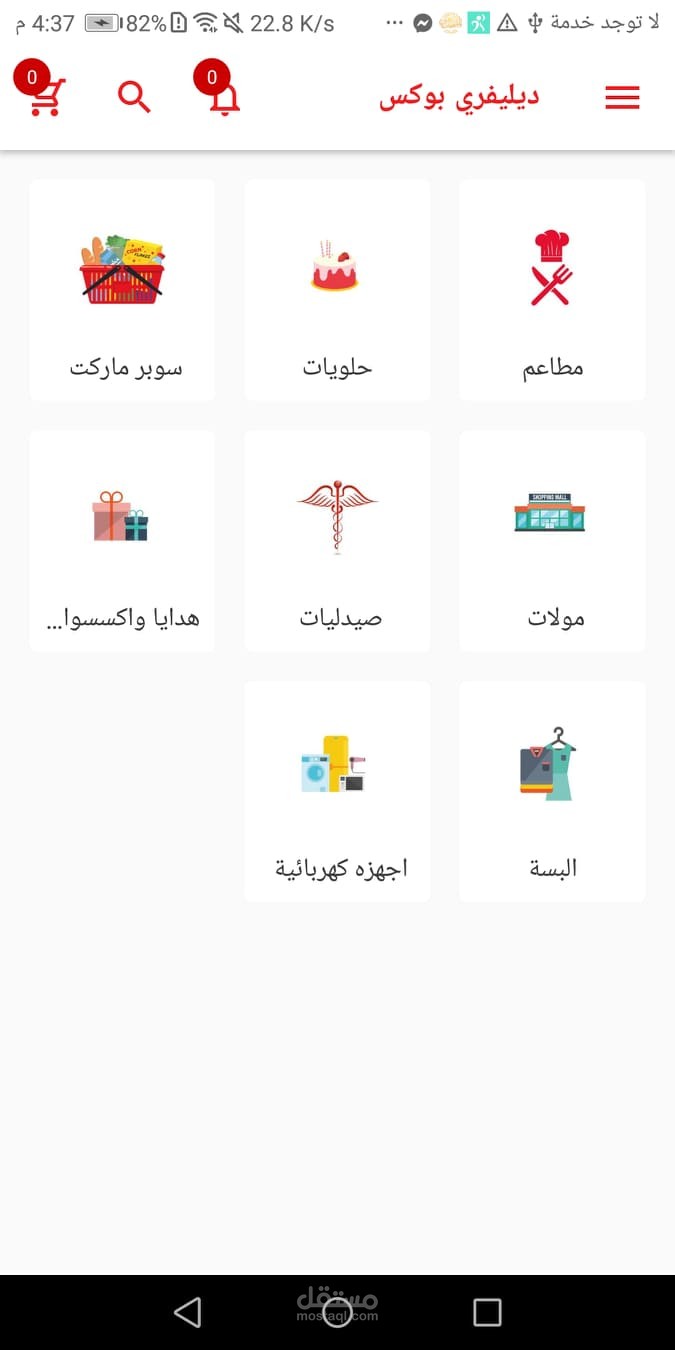Open the shopping cart

point(45,96)
